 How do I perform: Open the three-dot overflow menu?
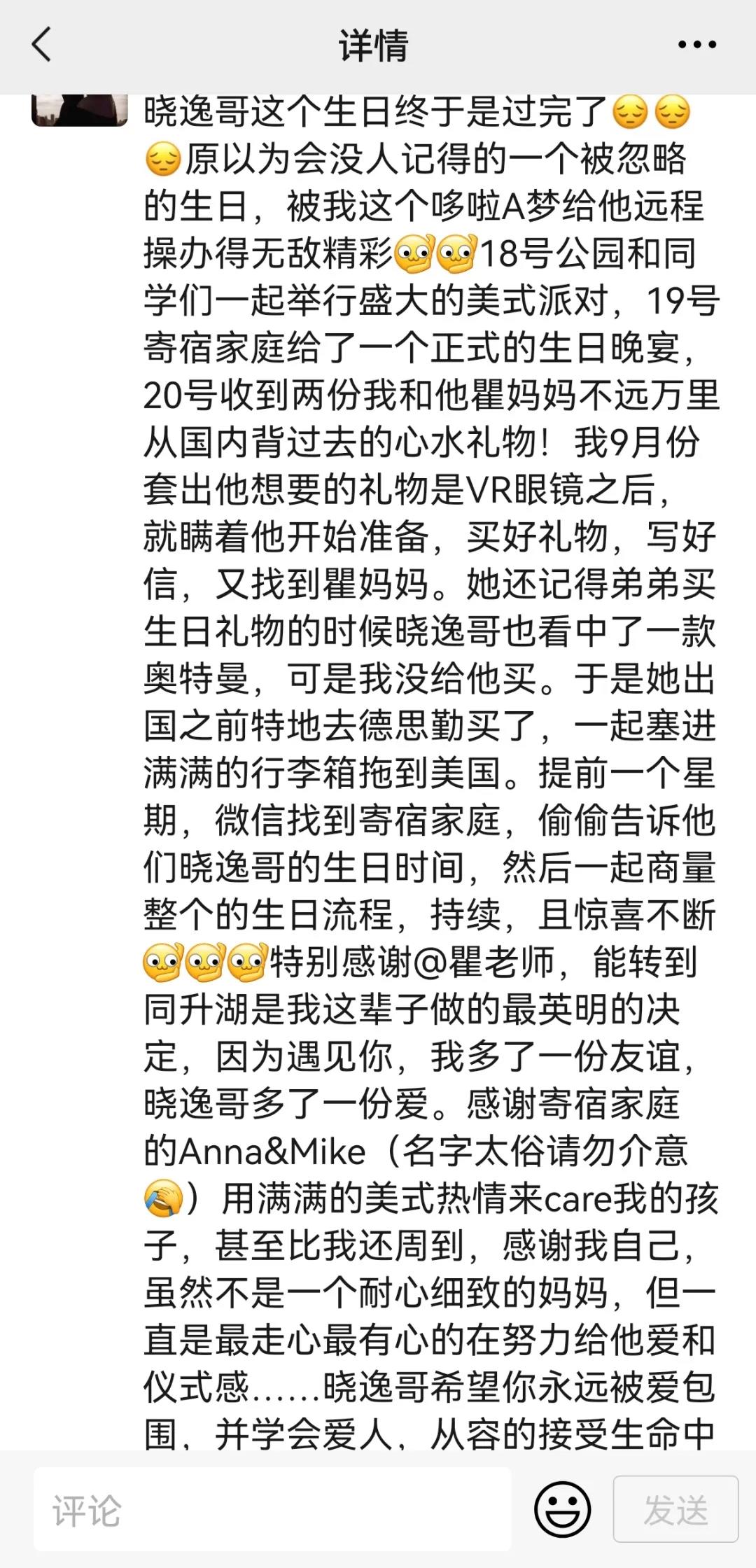pos(696,45)
